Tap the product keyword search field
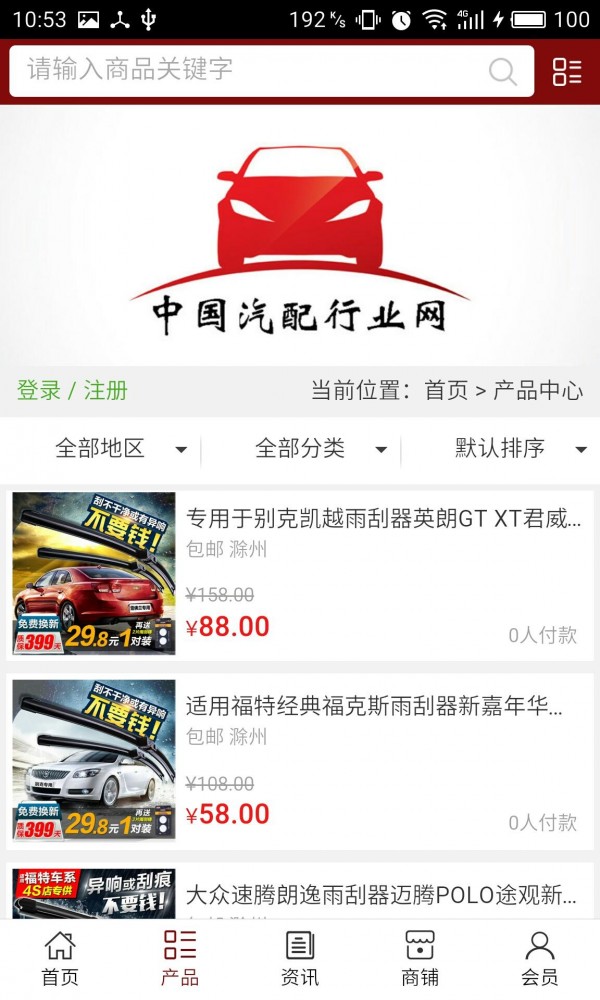 coord(250,70)
